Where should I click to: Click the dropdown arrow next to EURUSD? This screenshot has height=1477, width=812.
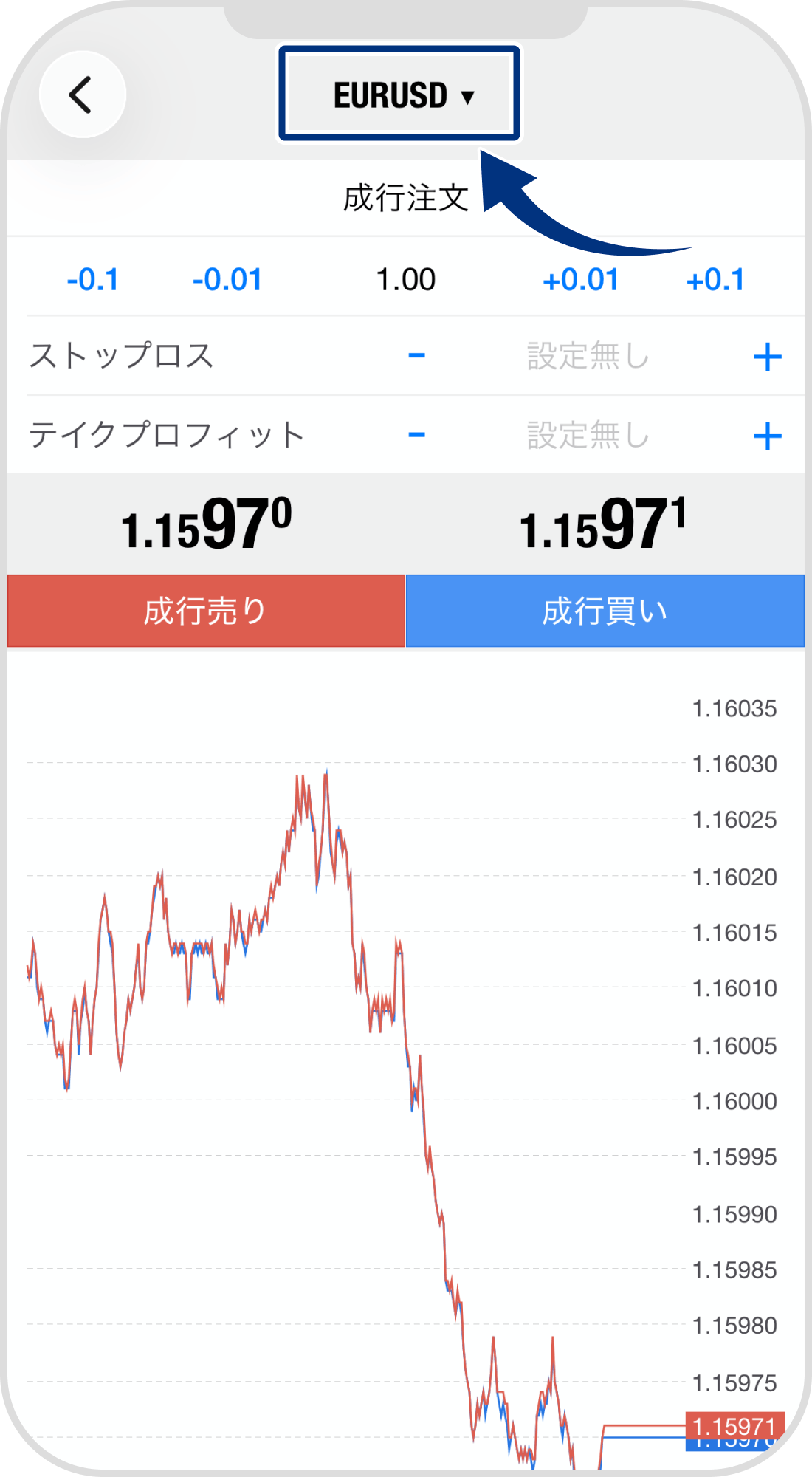(x=468, y=95)
